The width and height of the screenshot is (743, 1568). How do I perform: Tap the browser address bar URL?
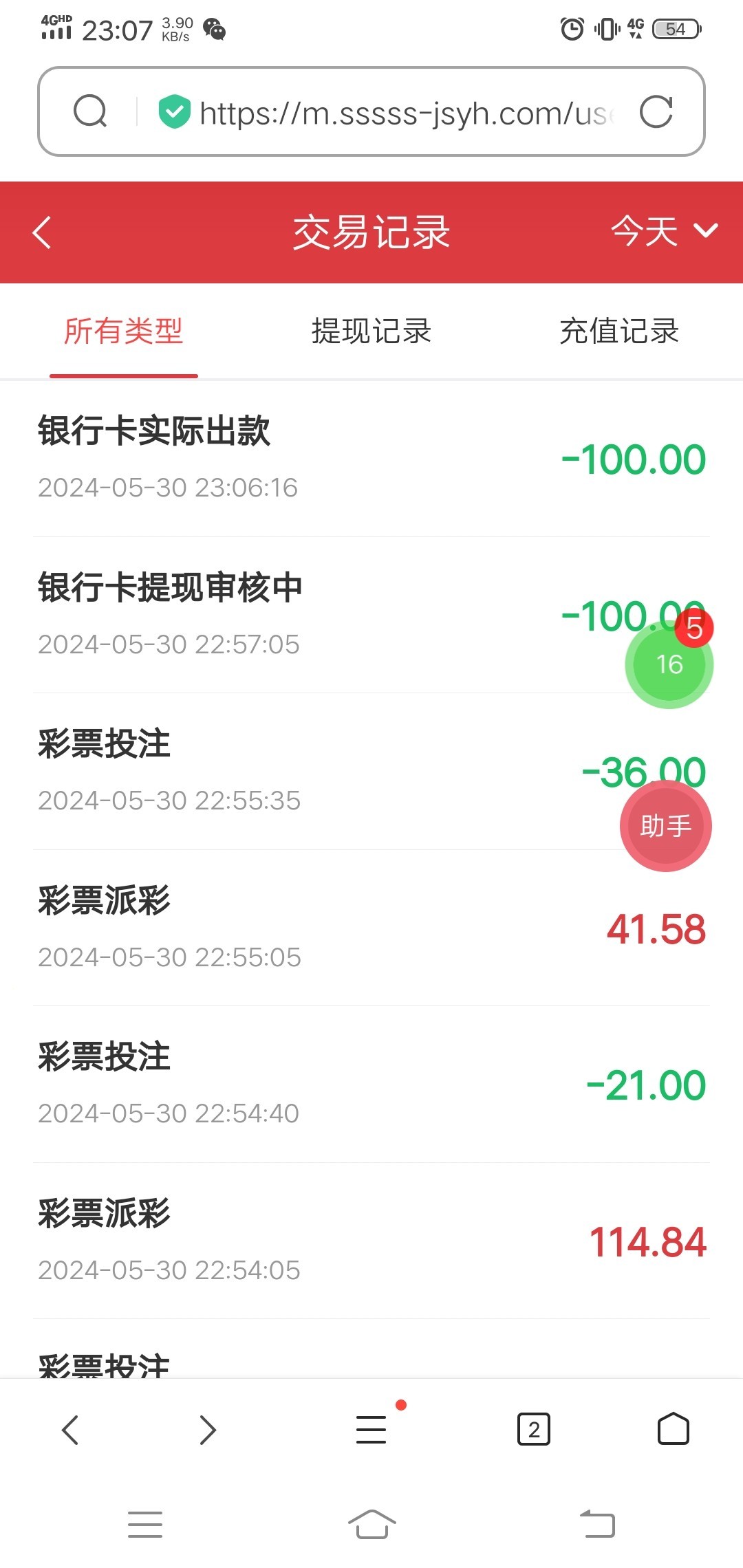point(406,113)
